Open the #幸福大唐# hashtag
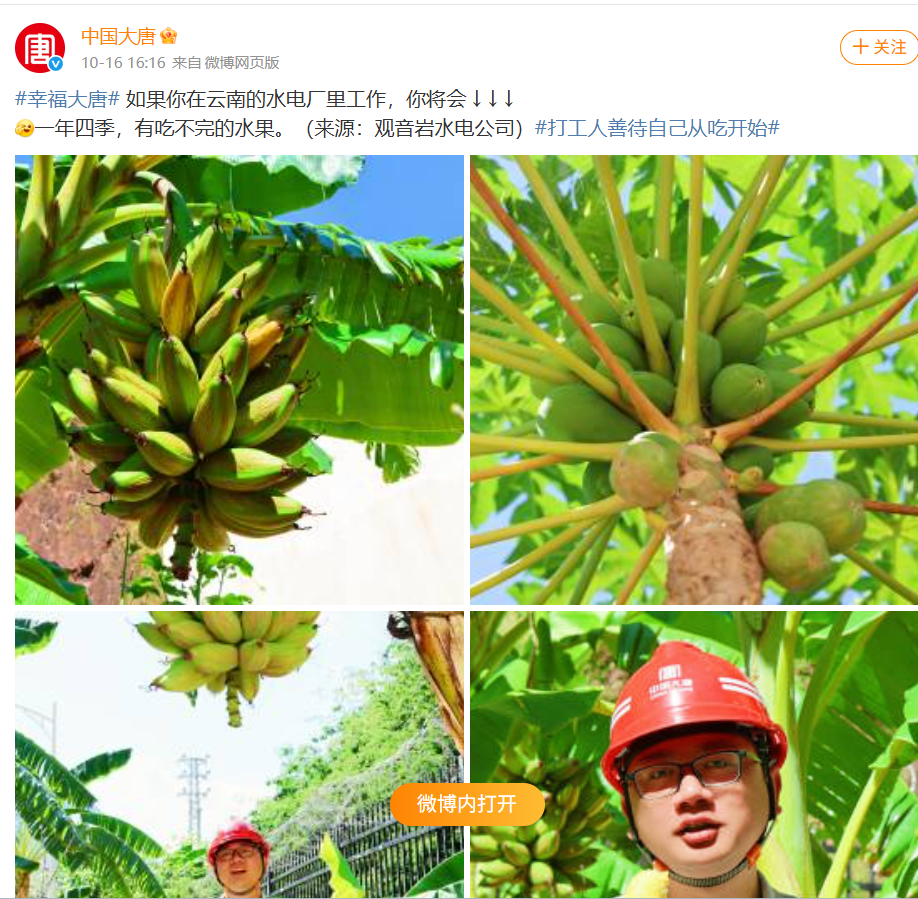The image size is (918, 899). [68, 99]
